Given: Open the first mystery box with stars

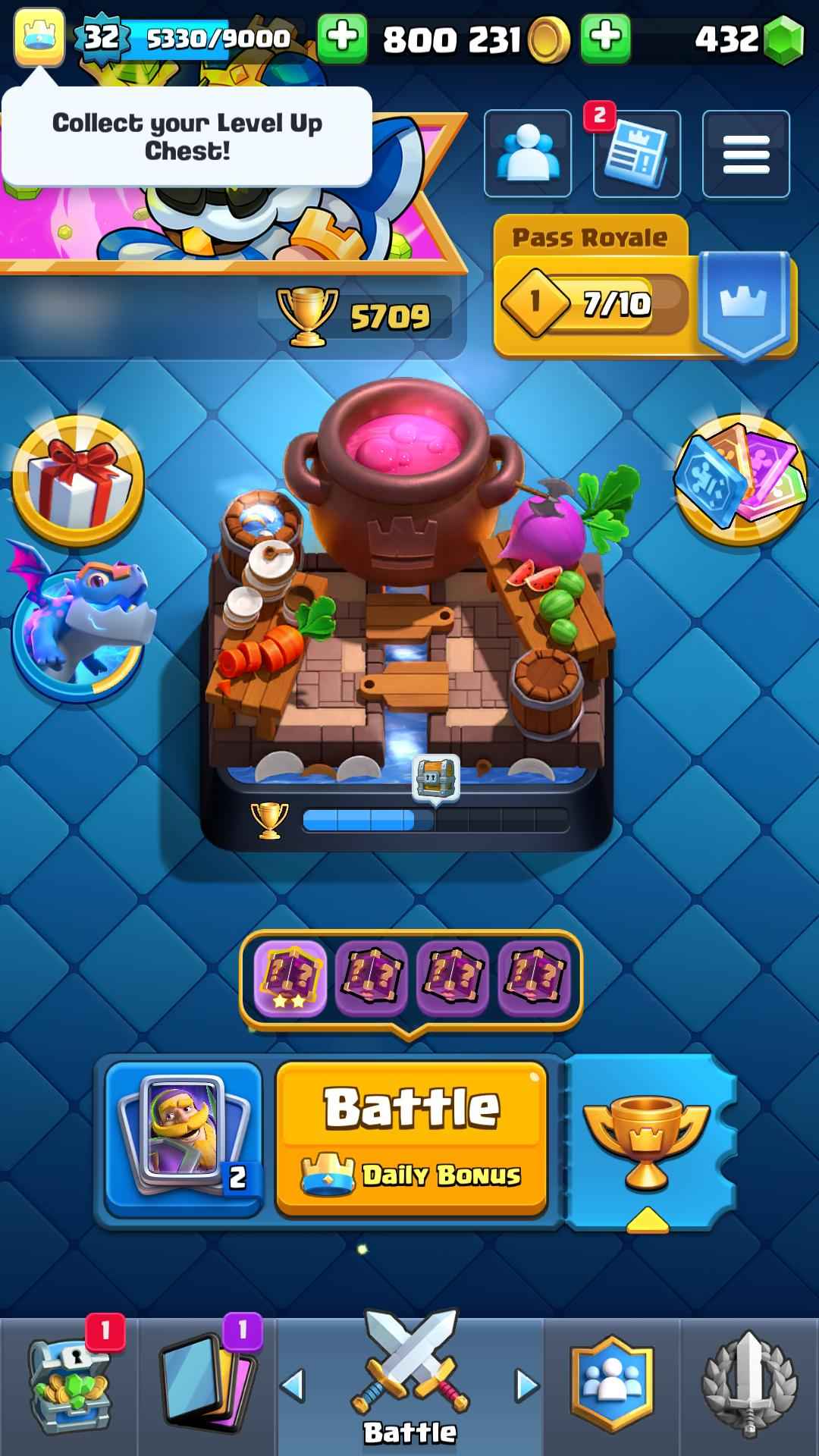Looking at the screenshot, I should tap(290, 977).
